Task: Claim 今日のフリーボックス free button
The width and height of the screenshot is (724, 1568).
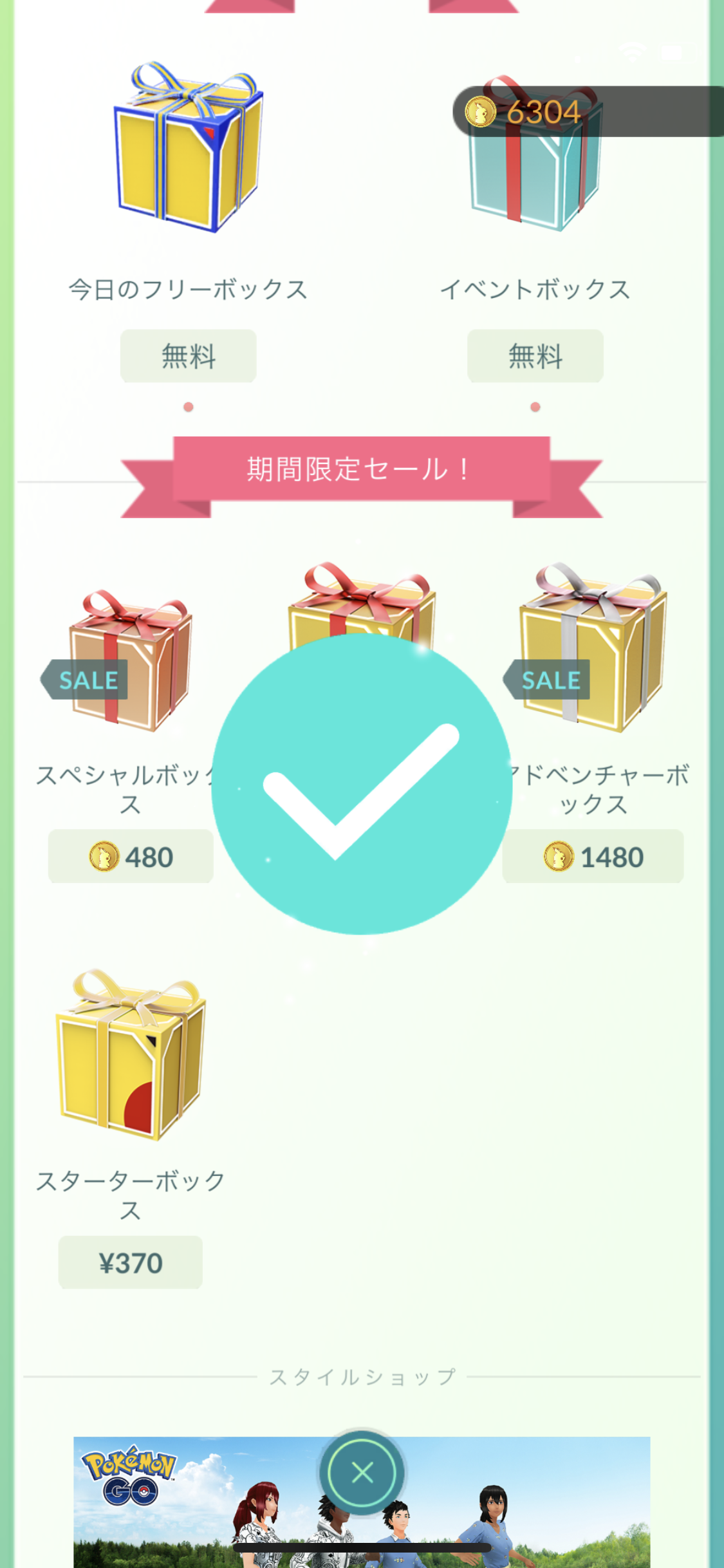Action: (188, 355)
